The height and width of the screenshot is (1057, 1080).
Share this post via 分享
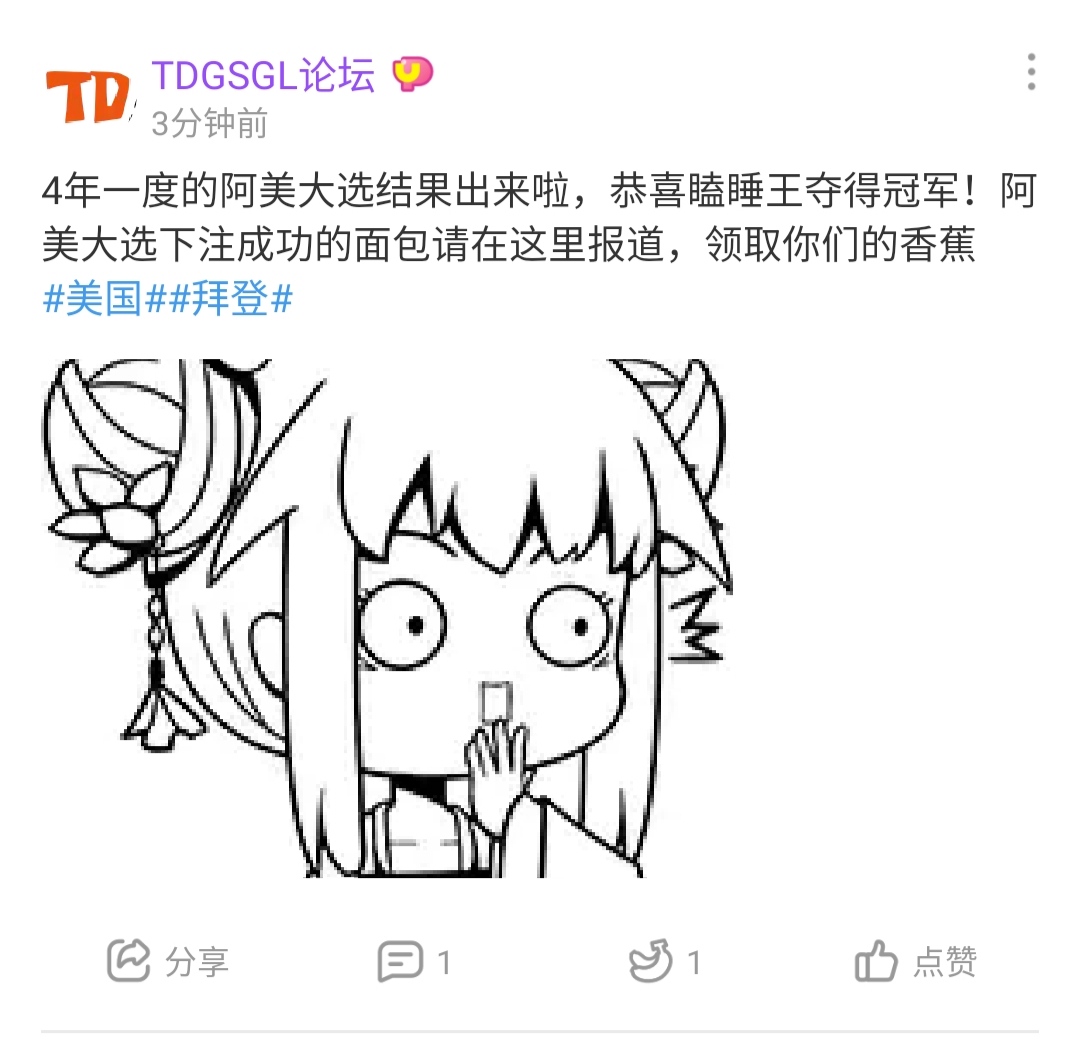coord(168,962)
